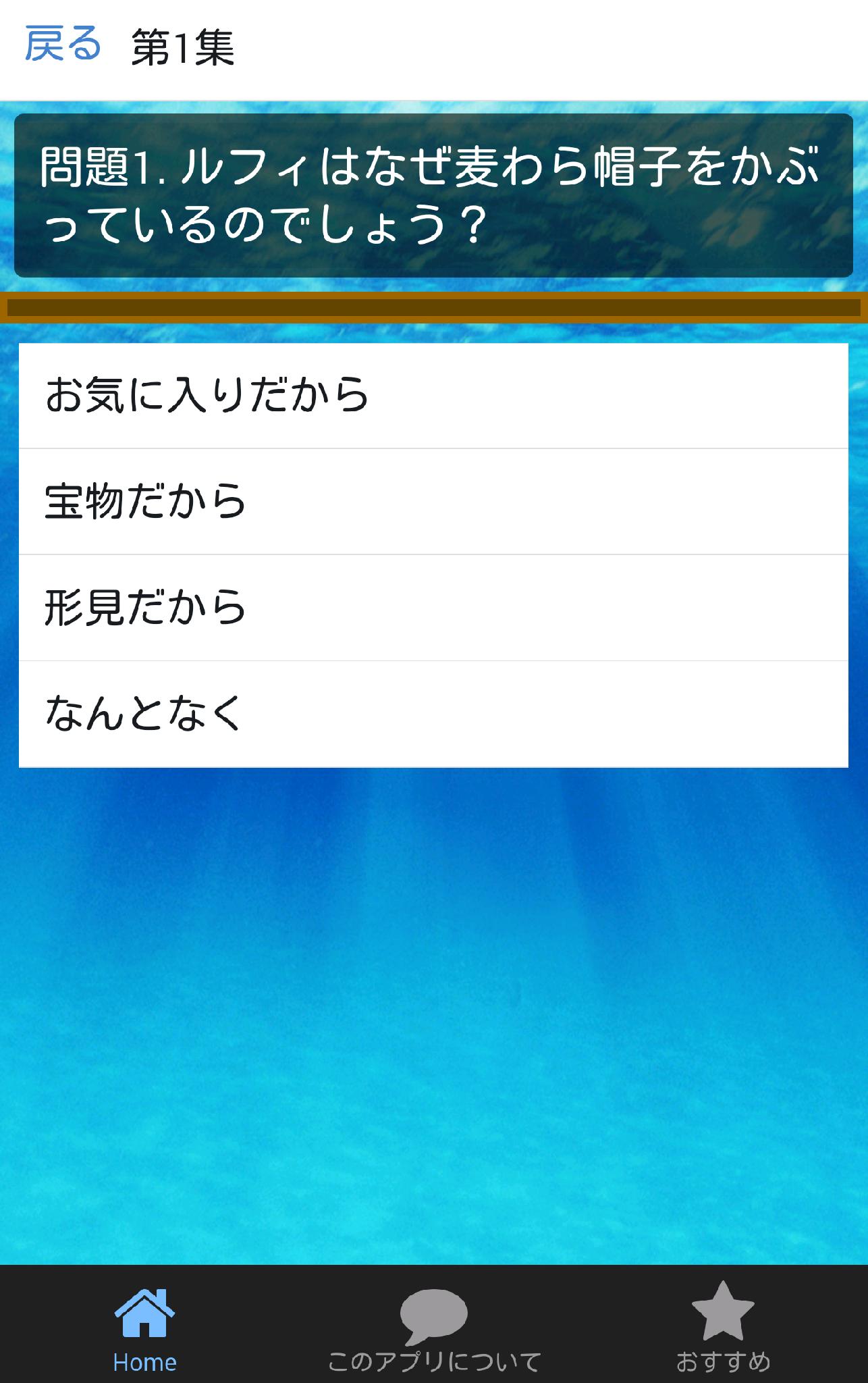
Task: Select answer なんとなく
Action: pyautogui.click(x=433, y=714)
